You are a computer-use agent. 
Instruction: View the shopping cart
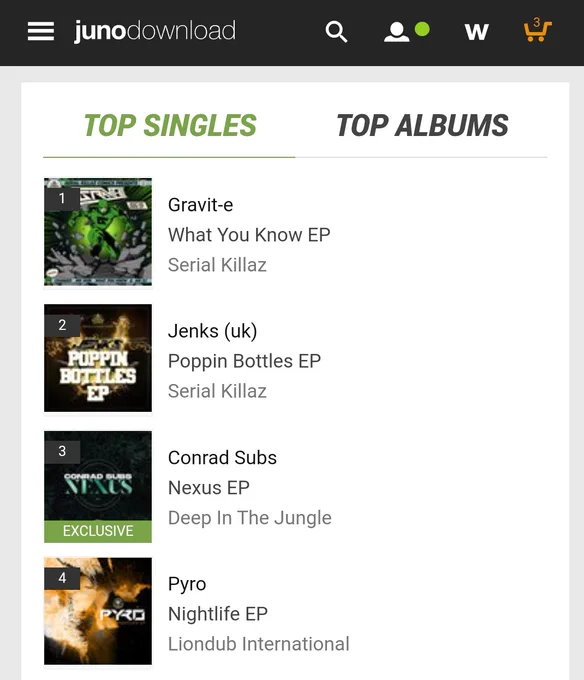click(537, 30)
